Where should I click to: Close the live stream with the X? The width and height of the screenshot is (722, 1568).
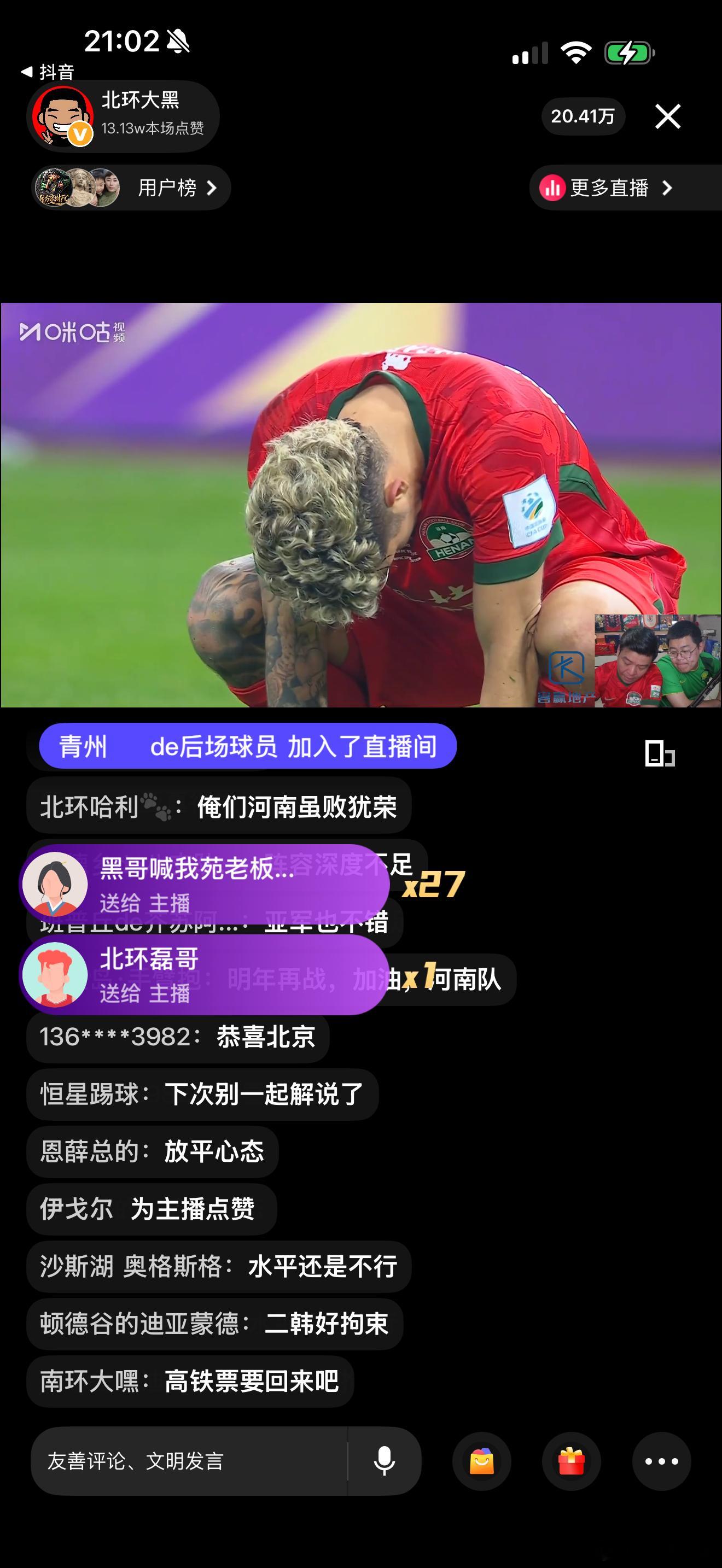pyautogui.click(x=668, y=116)
